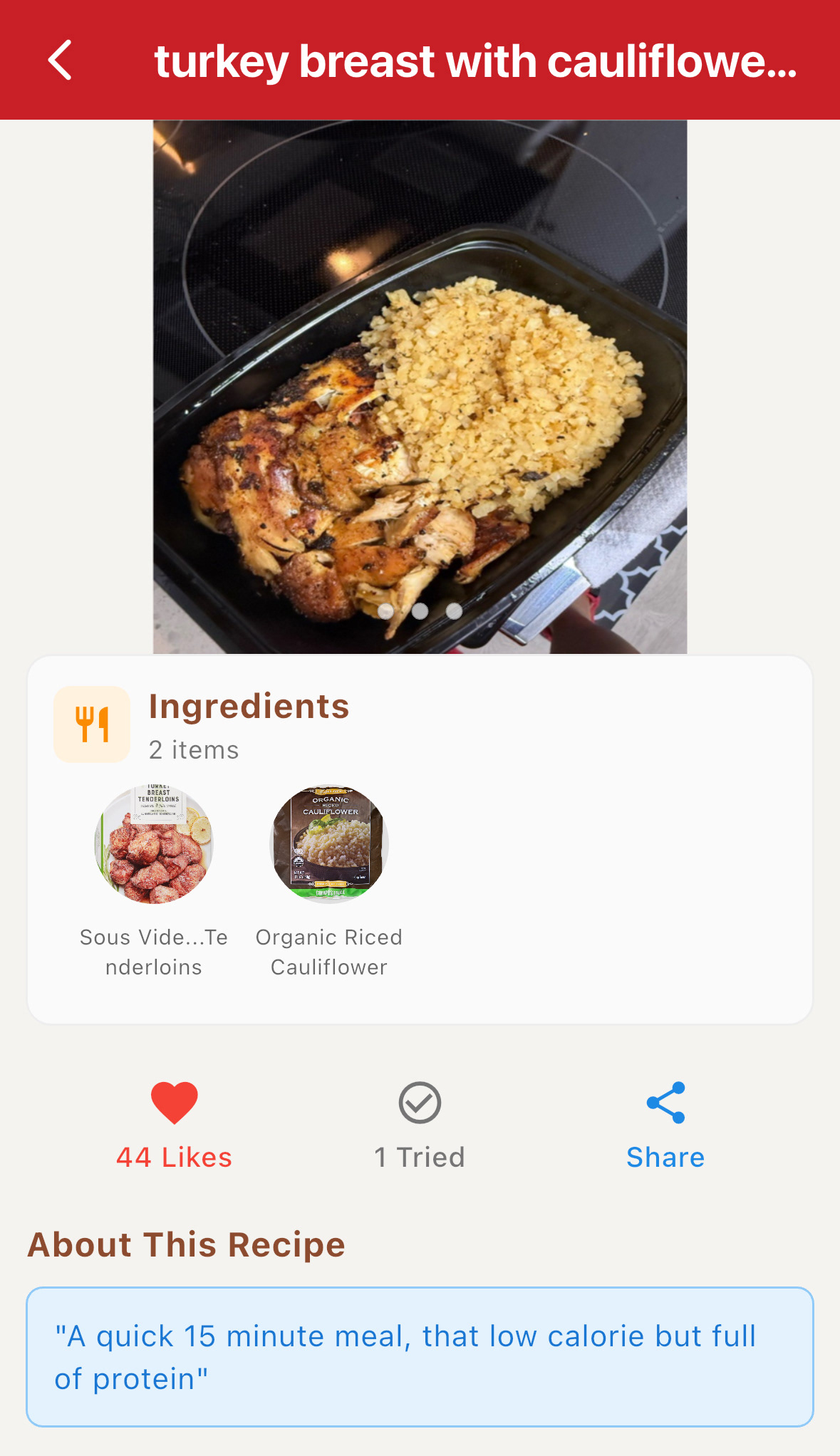Go back using the header arrow

[x=61, y=61]
